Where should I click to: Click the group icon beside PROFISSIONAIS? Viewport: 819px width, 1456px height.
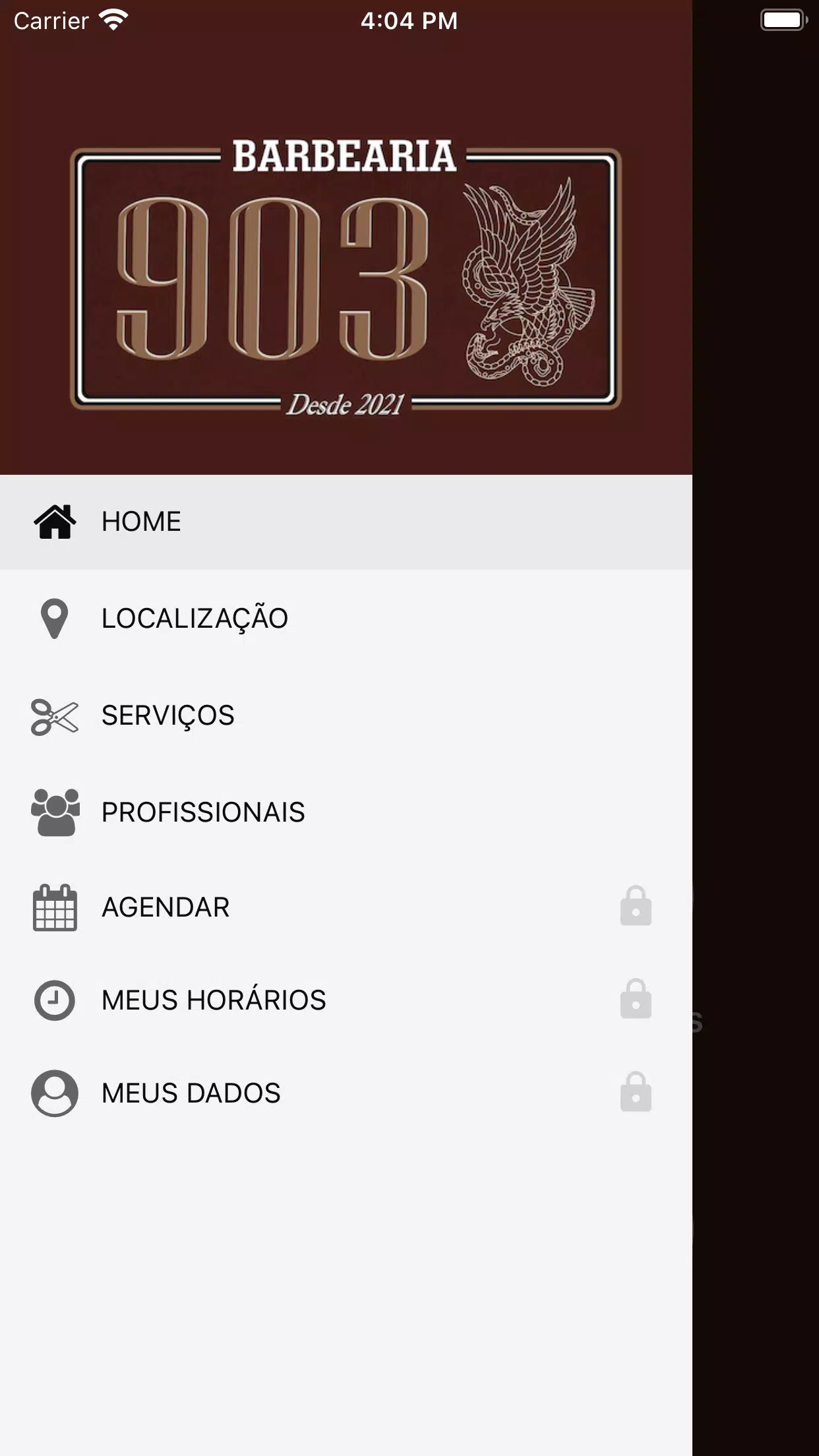(x=55, y=812)
